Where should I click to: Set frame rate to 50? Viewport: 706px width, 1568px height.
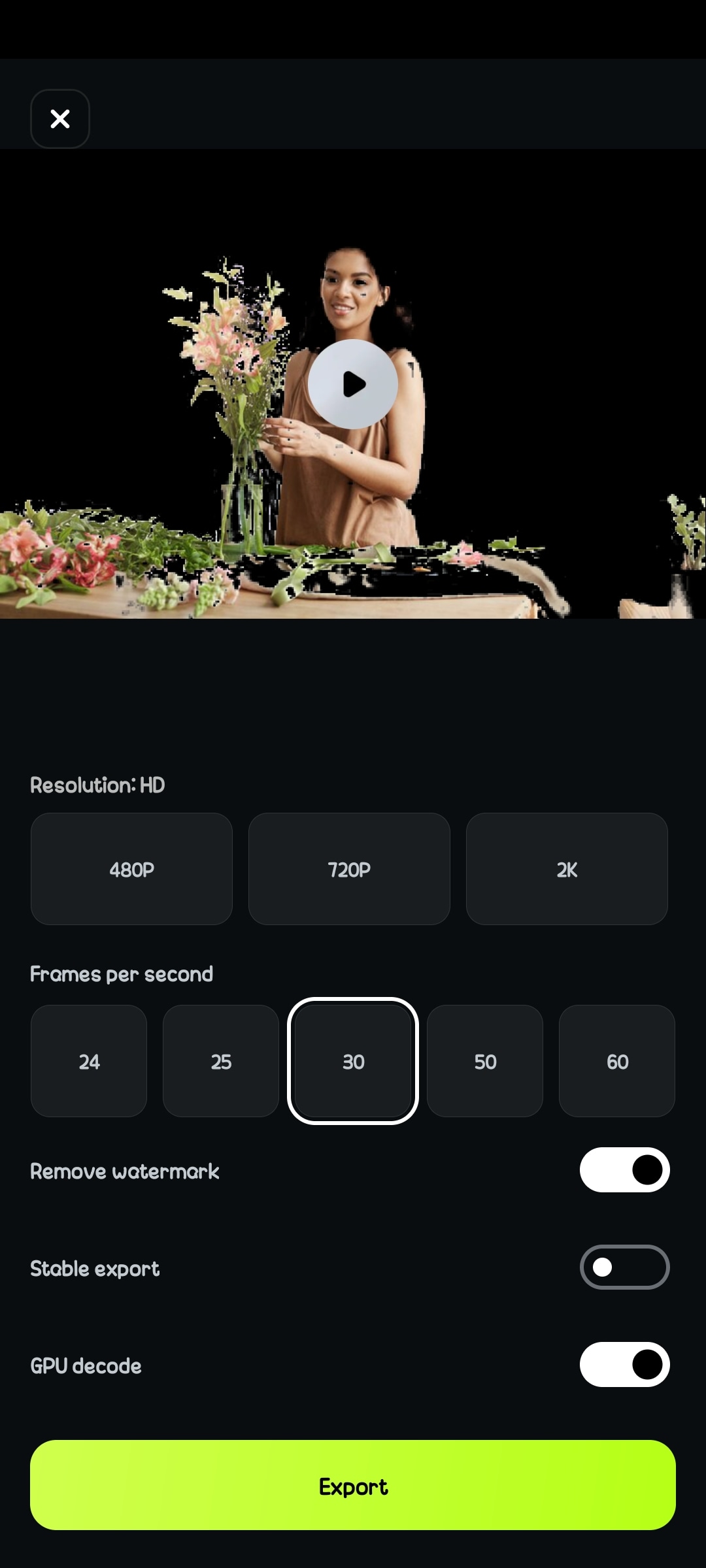pyautogui.click(x=485, y=1061)
